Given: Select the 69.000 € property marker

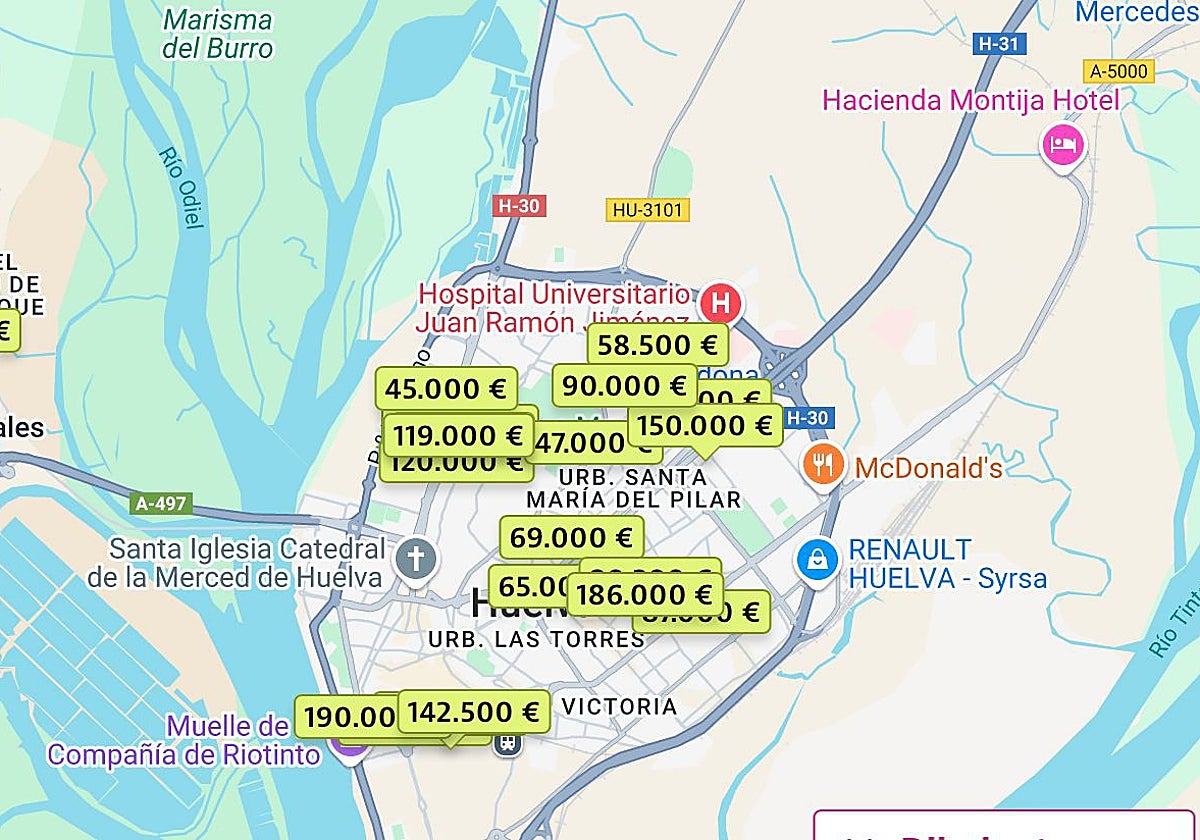Looking at the screenshot, I should pyautogui.click(x=571, y=538).
